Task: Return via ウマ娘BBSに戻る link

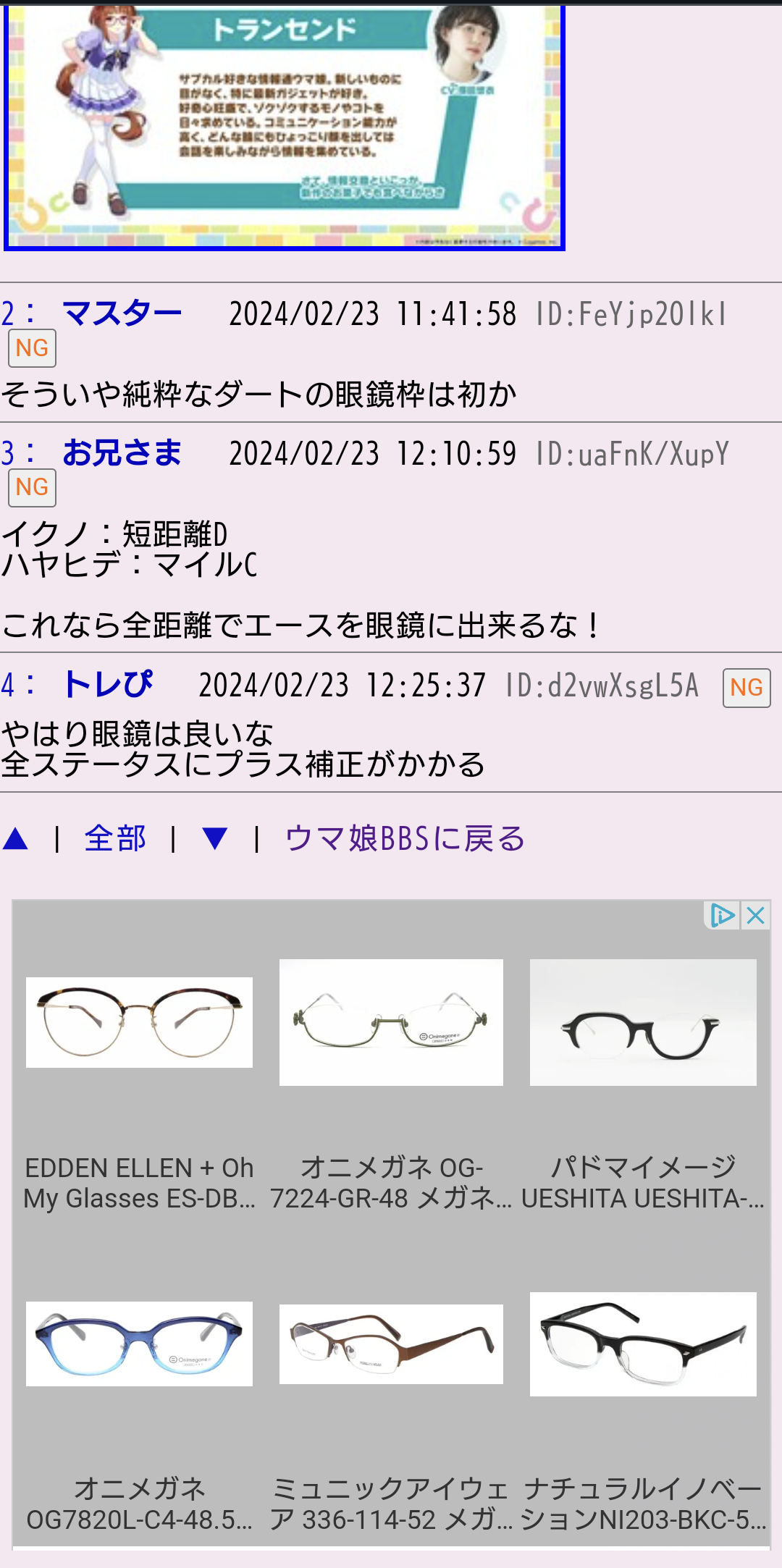Action: coord(405,839)
